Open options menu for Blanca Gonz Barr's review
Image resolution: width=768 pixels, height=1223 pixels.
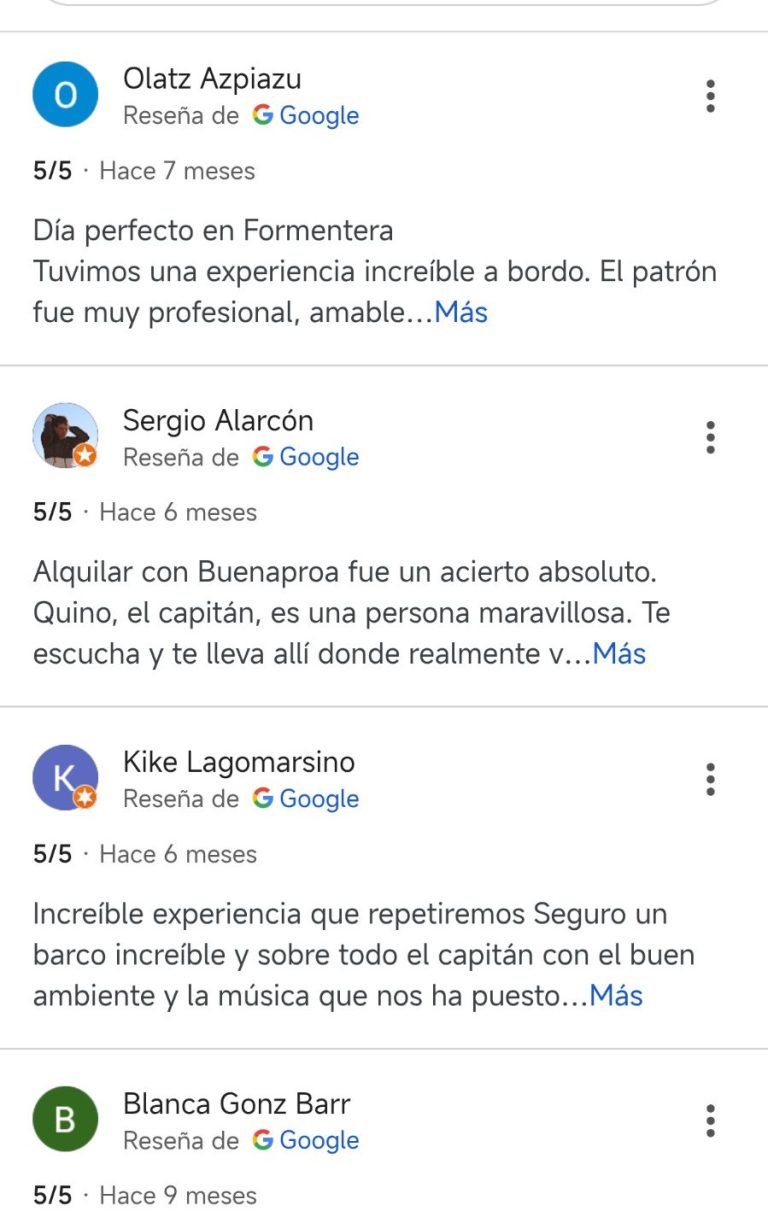click(710, 1120)
